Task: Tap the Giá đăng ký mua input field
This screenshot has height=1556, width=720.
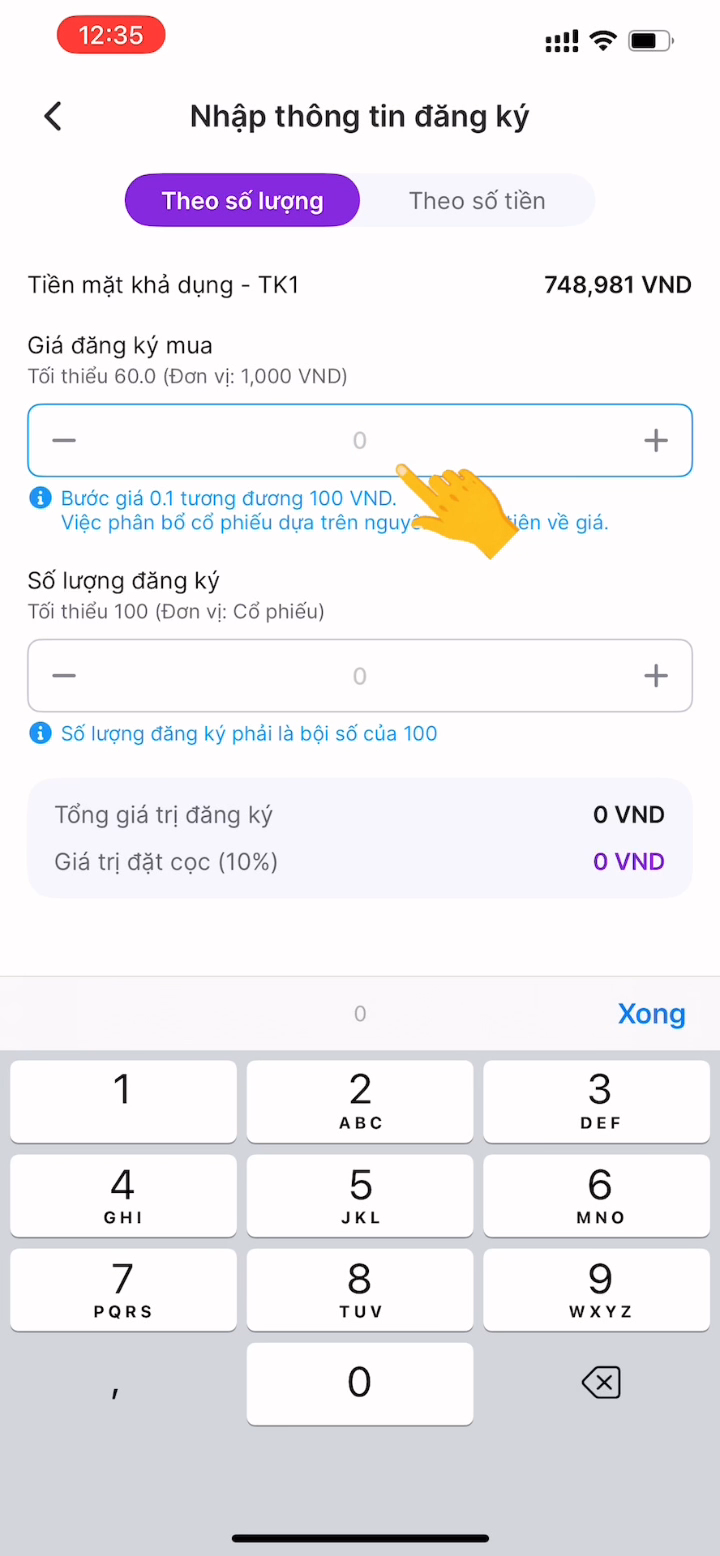Action: click(360, 440)
